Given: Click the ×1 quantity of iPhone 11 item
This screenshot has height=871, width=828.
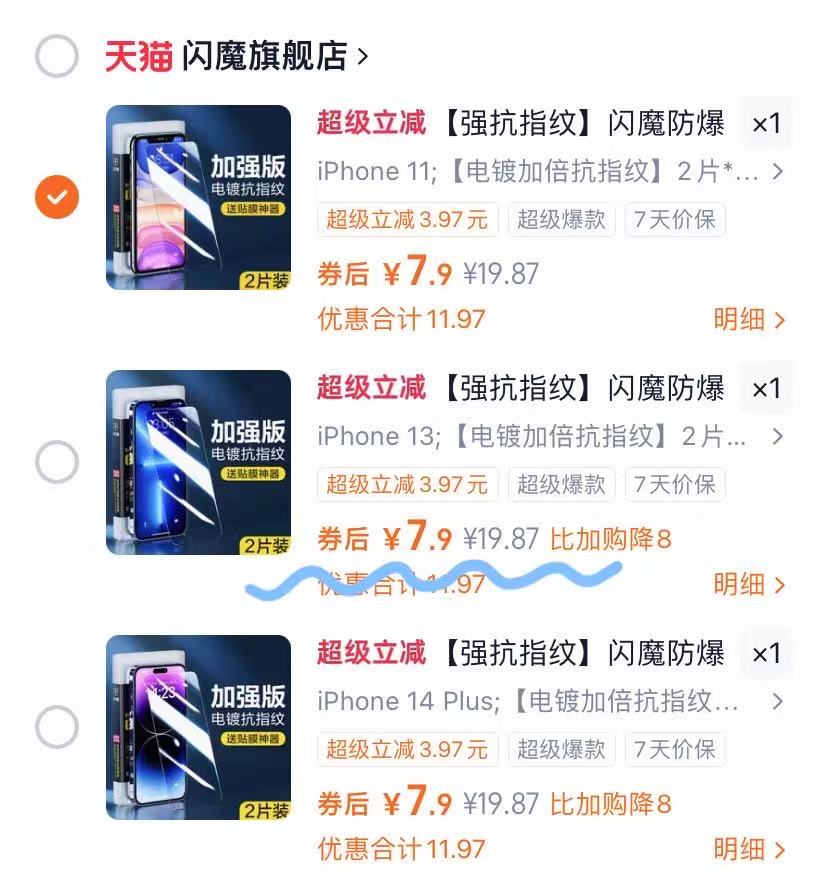Looking at the screenshot, I should (x=768, y=124).
